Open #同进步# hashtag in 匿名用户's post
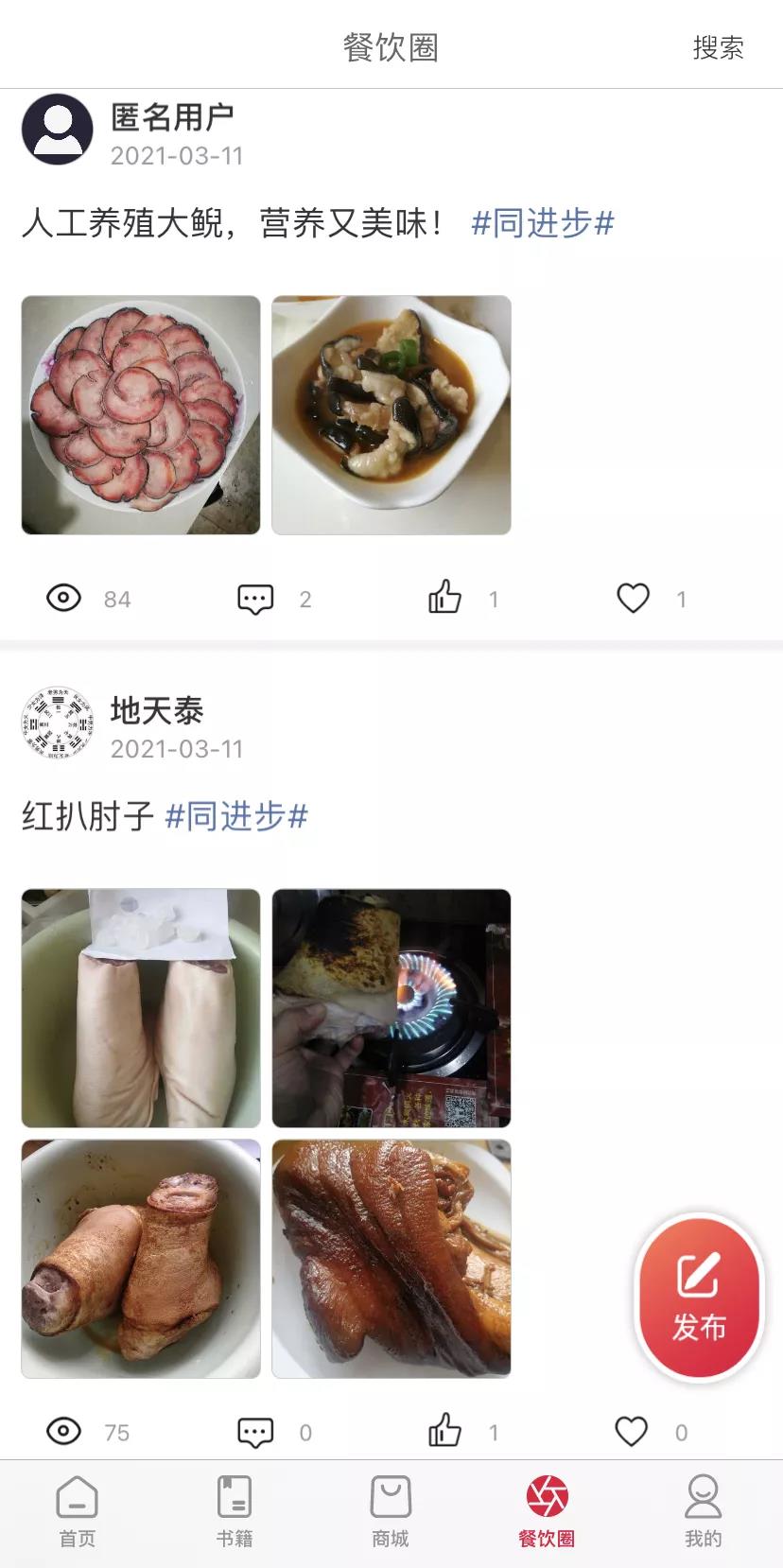783x1568 pixels. [543, 223]
